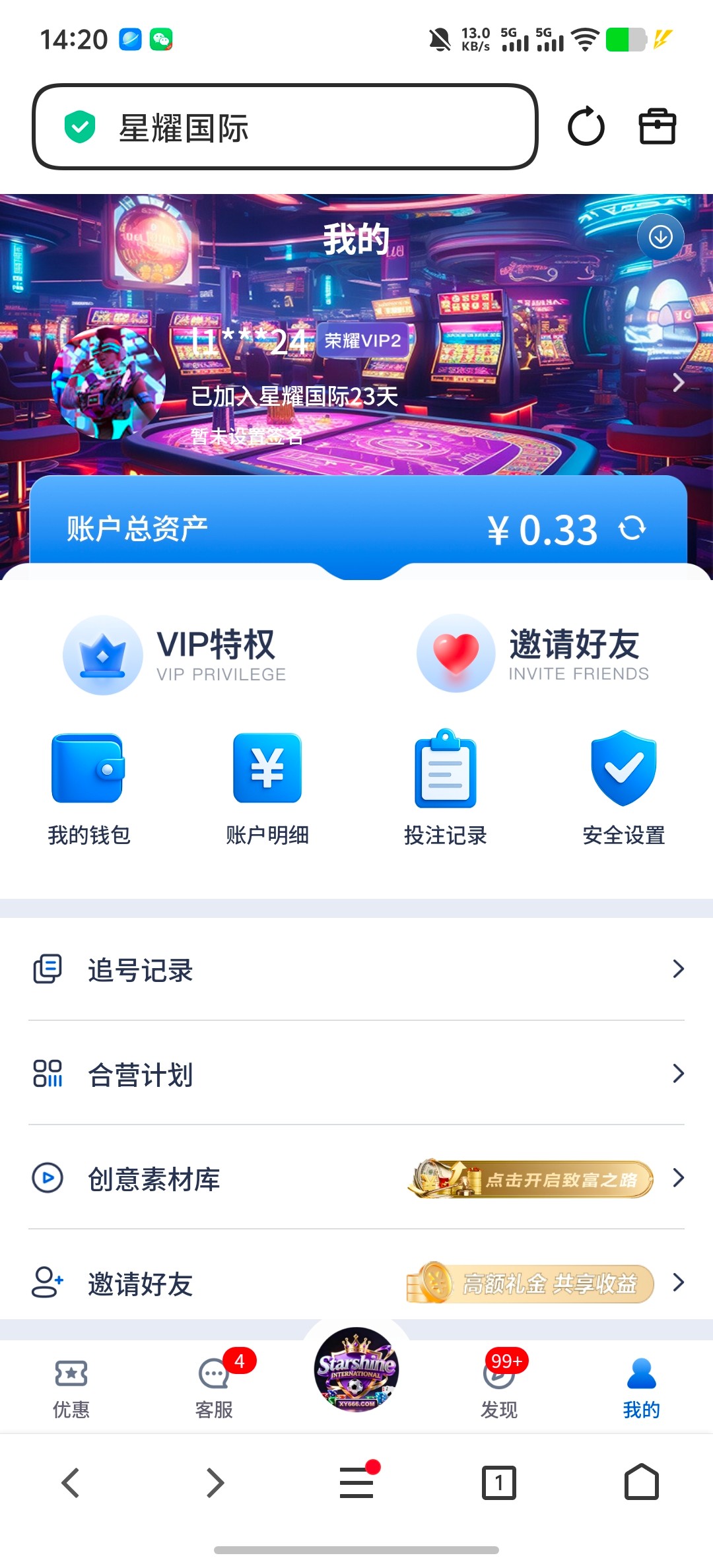Image resolution: width=713 pixels, height=1568 pixels.
Task: Refresh account balance with circular arrows icon
Action: coord(632,528)
